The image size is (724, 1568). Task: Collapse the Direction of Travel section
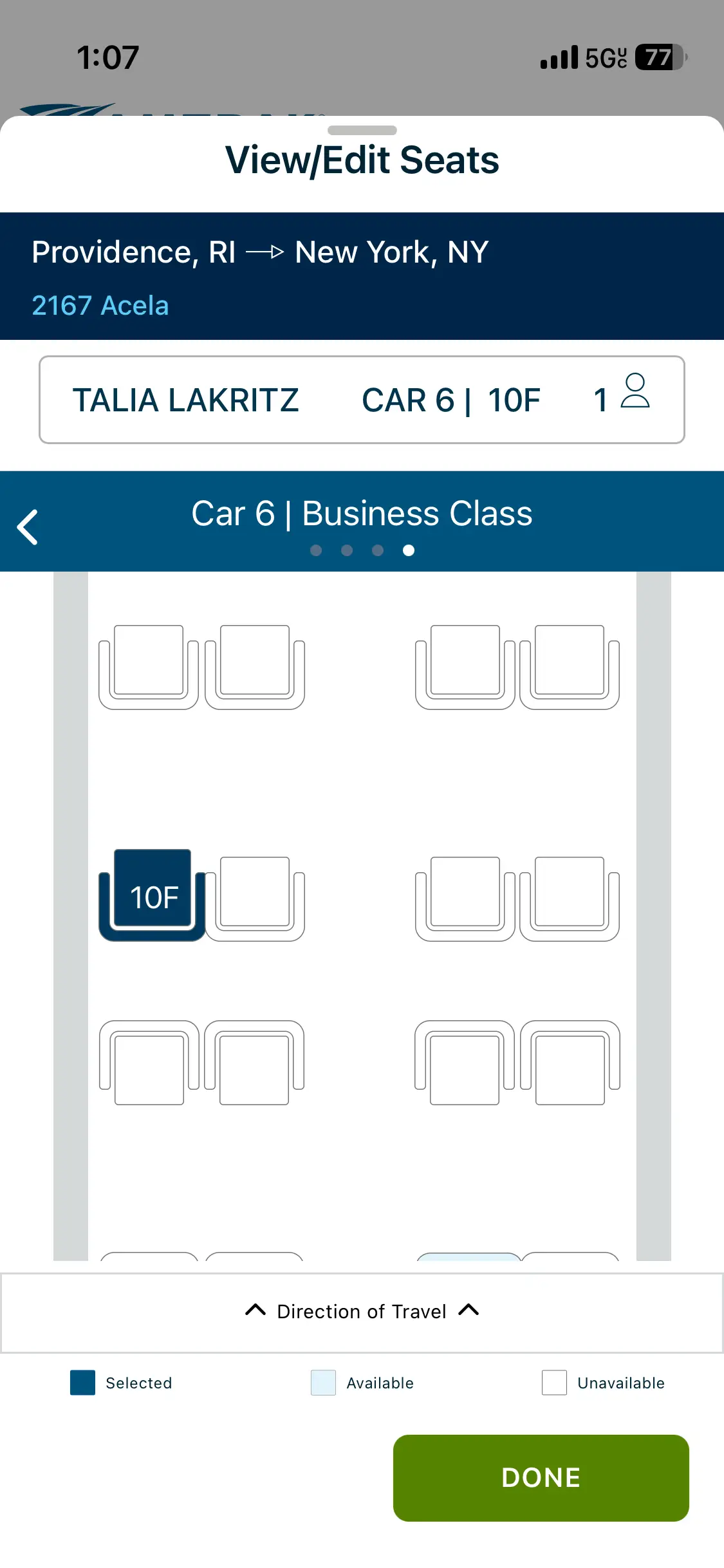click(362, 1311)
